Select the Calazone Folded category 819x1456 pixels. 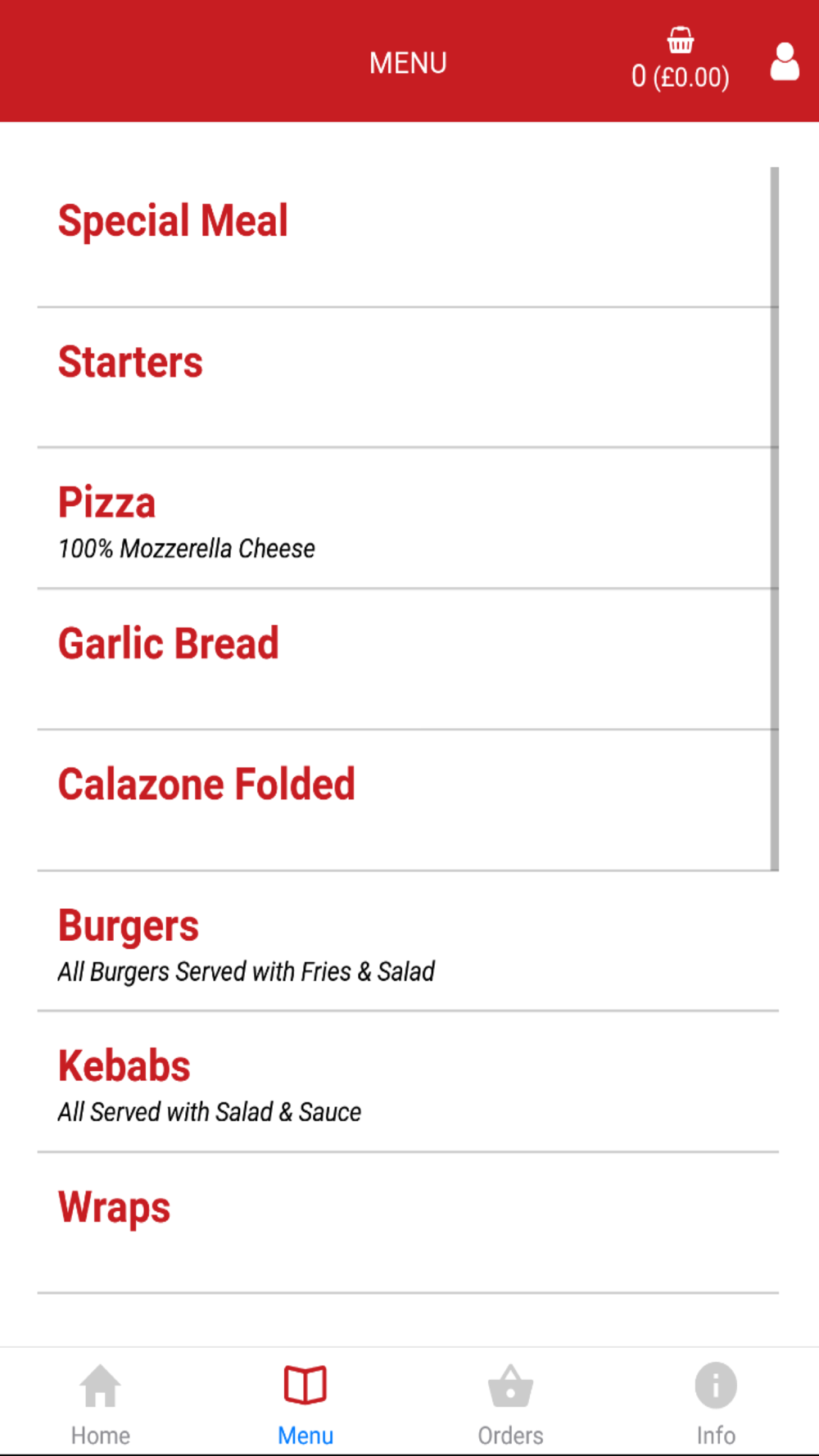[x=408, y=801]
